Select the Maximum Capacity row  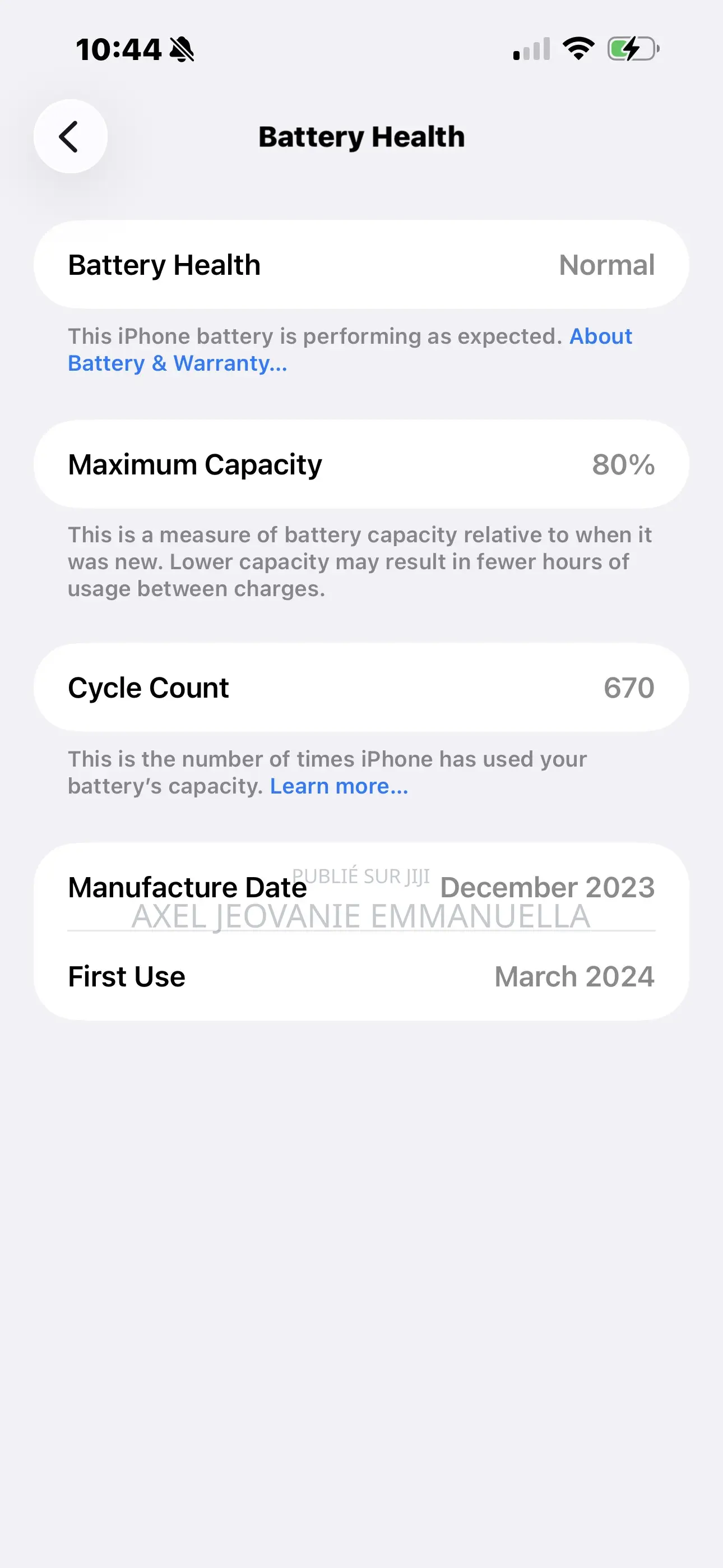pos(361,464)
